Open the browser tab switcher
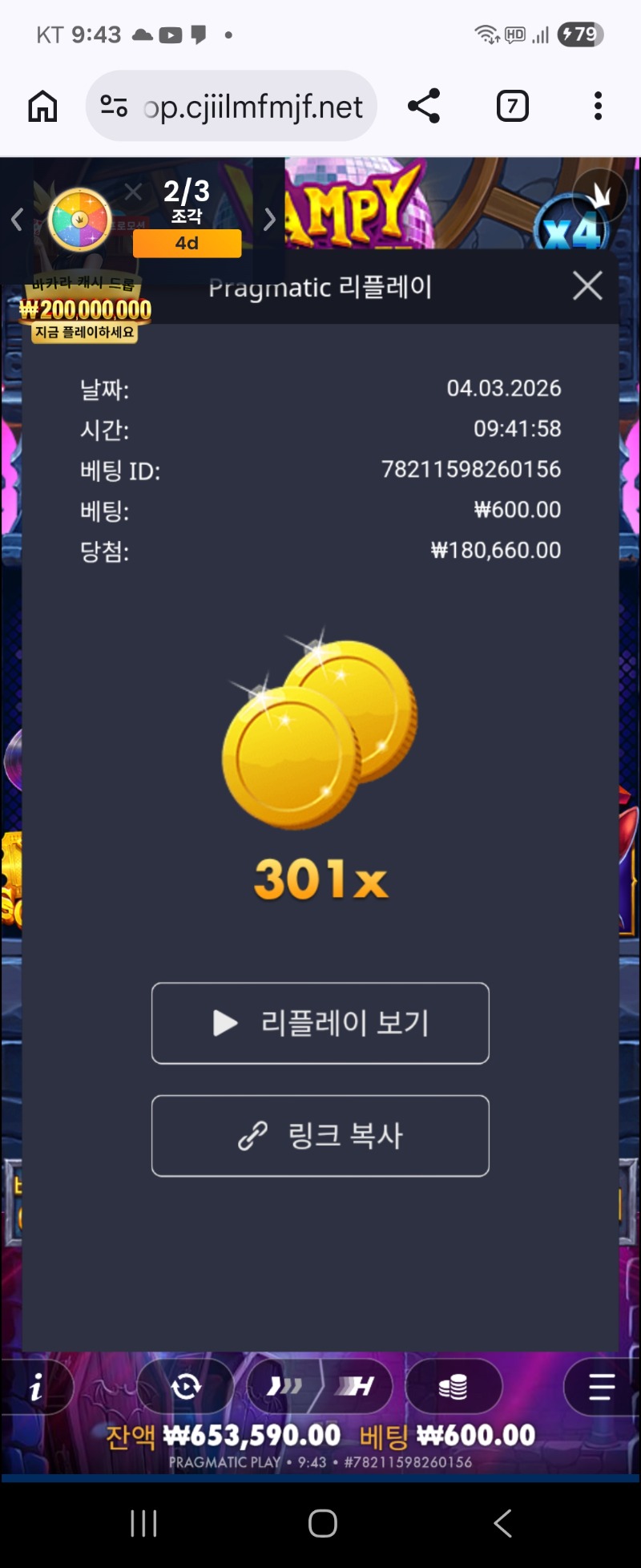 pyautogui.click(x=512, y=106)
